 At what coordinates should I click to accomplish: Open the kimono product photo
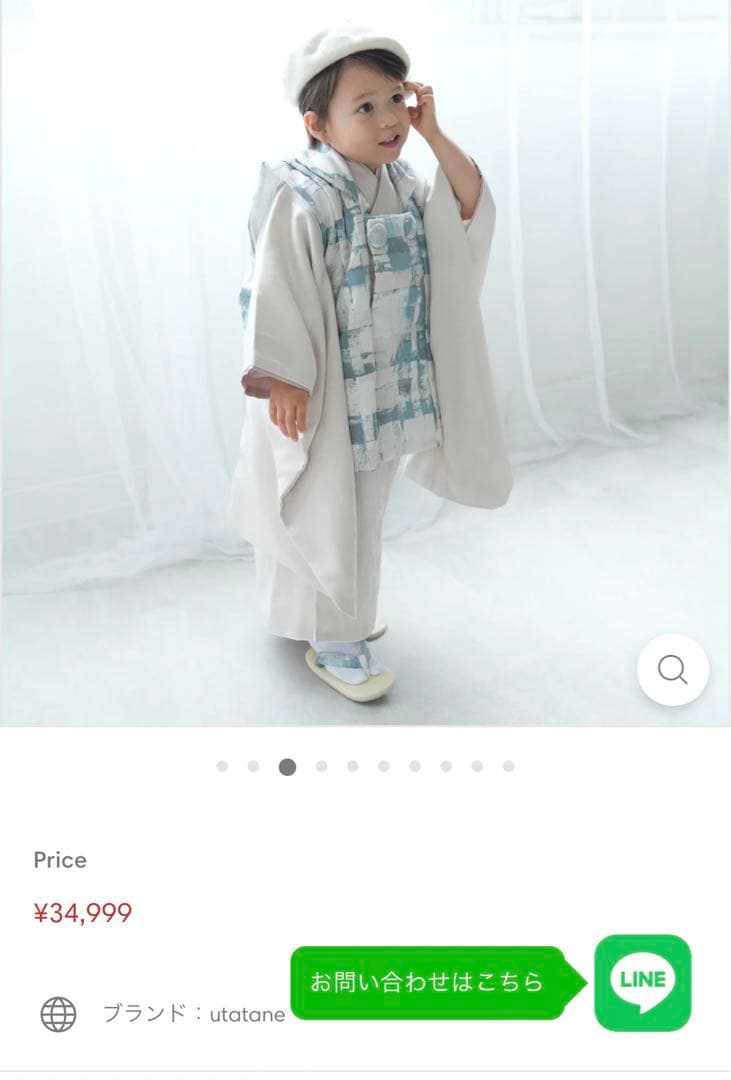coord(365,360)
